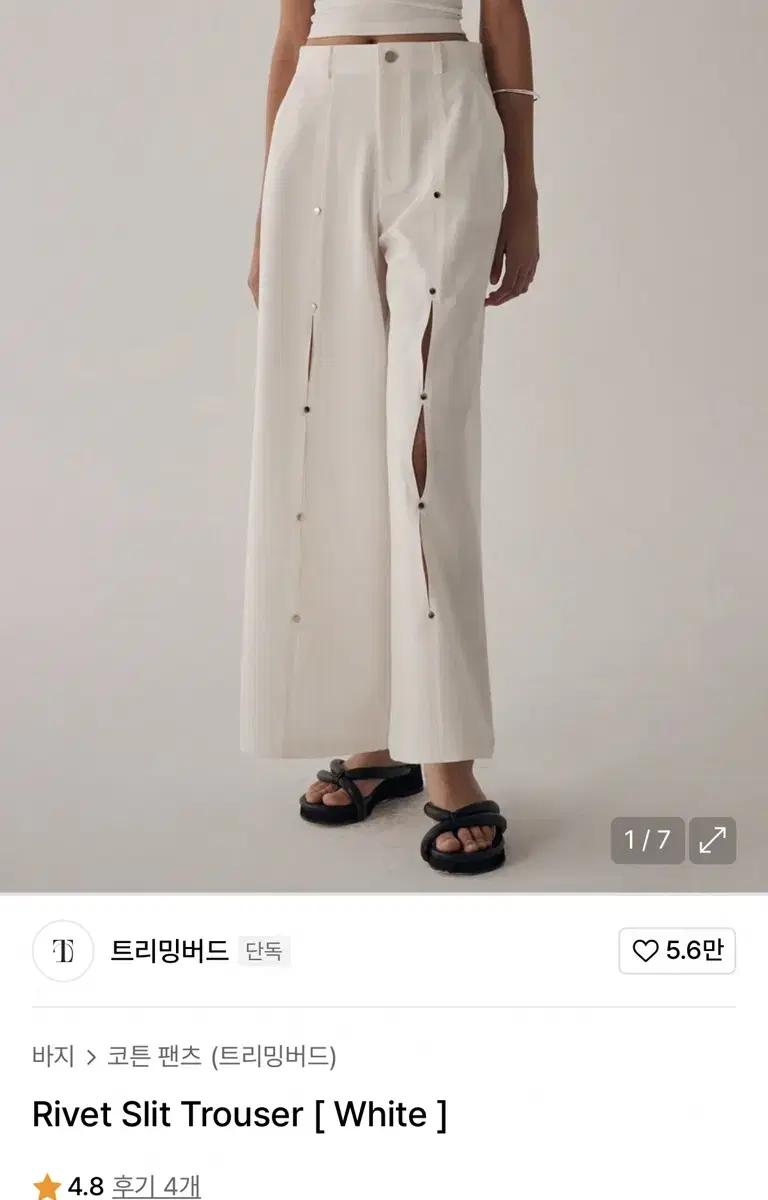Image resolution: width=768 pixels, height=1200 pixels.
Task: Click the (트리밍버드) breadcrumb entry
Action: click(260, 1055)
